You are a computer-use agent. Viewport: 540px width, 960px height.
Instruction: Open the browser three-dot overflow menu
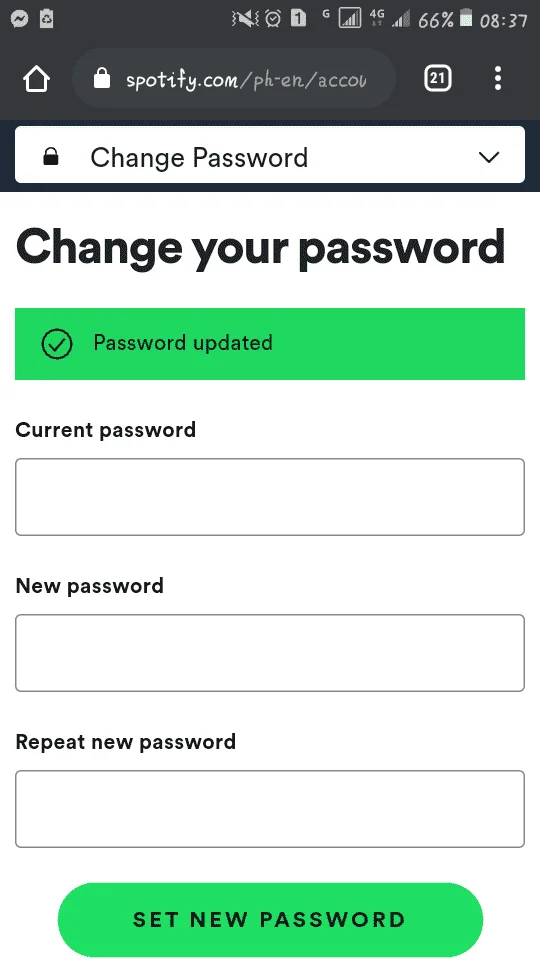point(498,78)
